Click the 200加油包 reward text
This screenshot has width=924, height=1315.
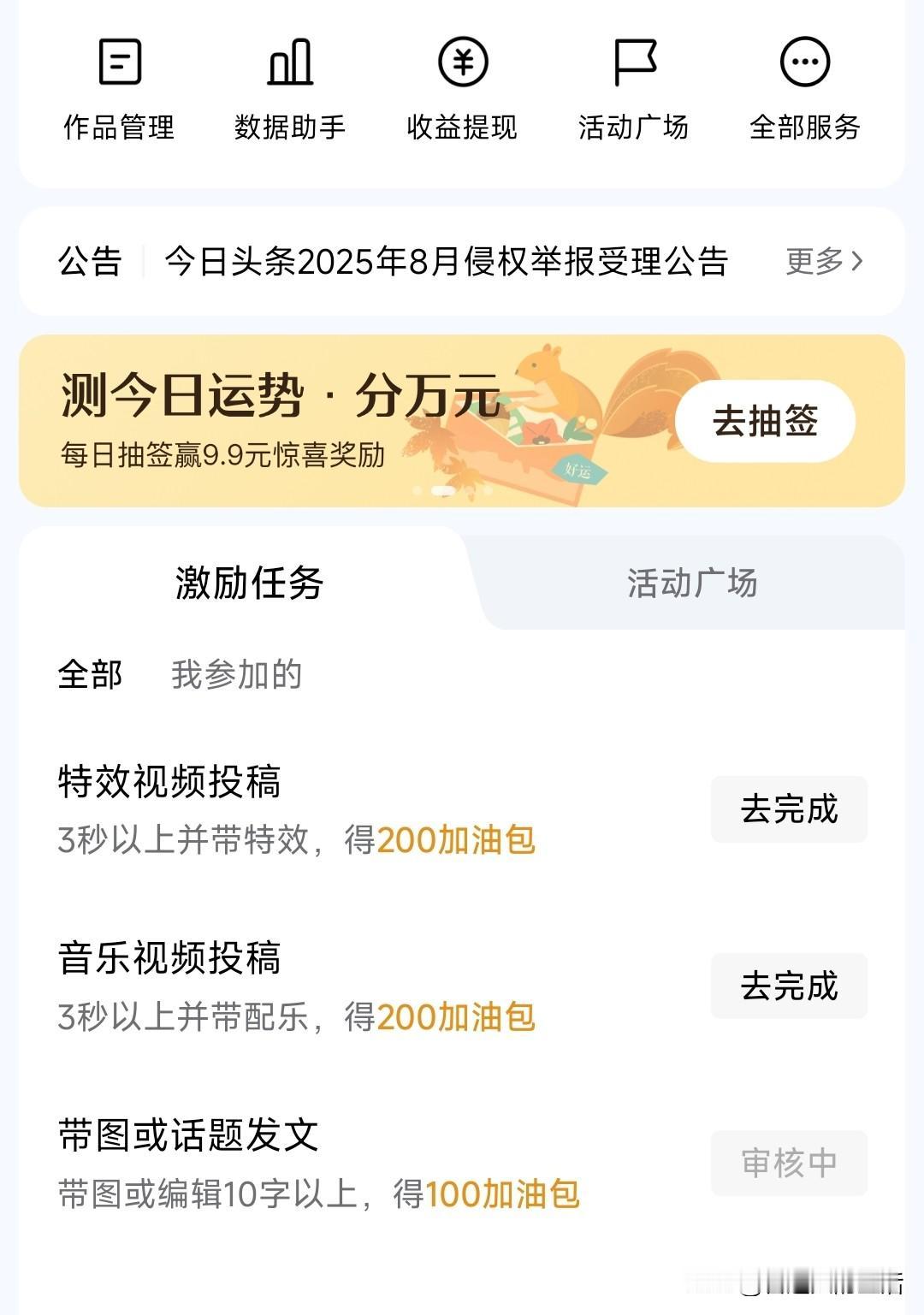(456, 842)
